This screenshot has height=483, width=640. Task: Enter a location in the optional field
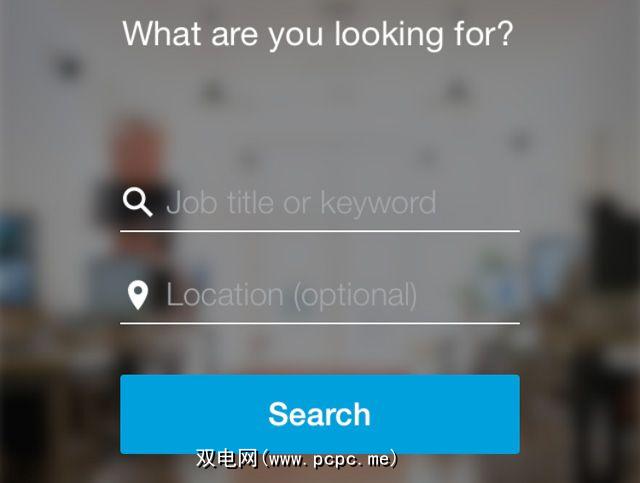click(x=320, y=295)
